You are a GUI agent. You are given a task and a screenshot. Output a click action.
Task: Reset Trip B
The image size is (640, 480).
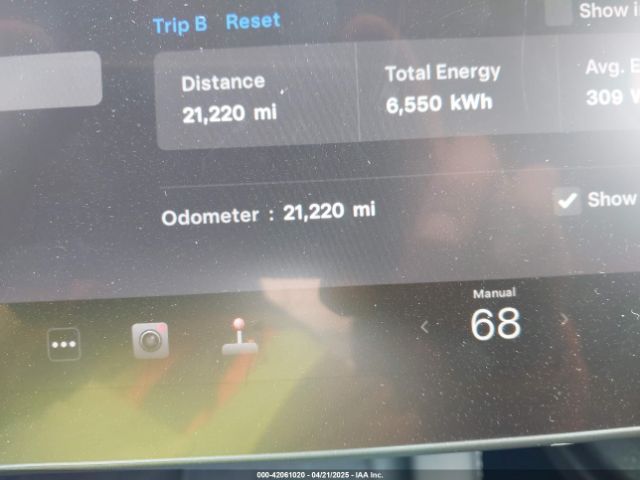pos(253,21)
